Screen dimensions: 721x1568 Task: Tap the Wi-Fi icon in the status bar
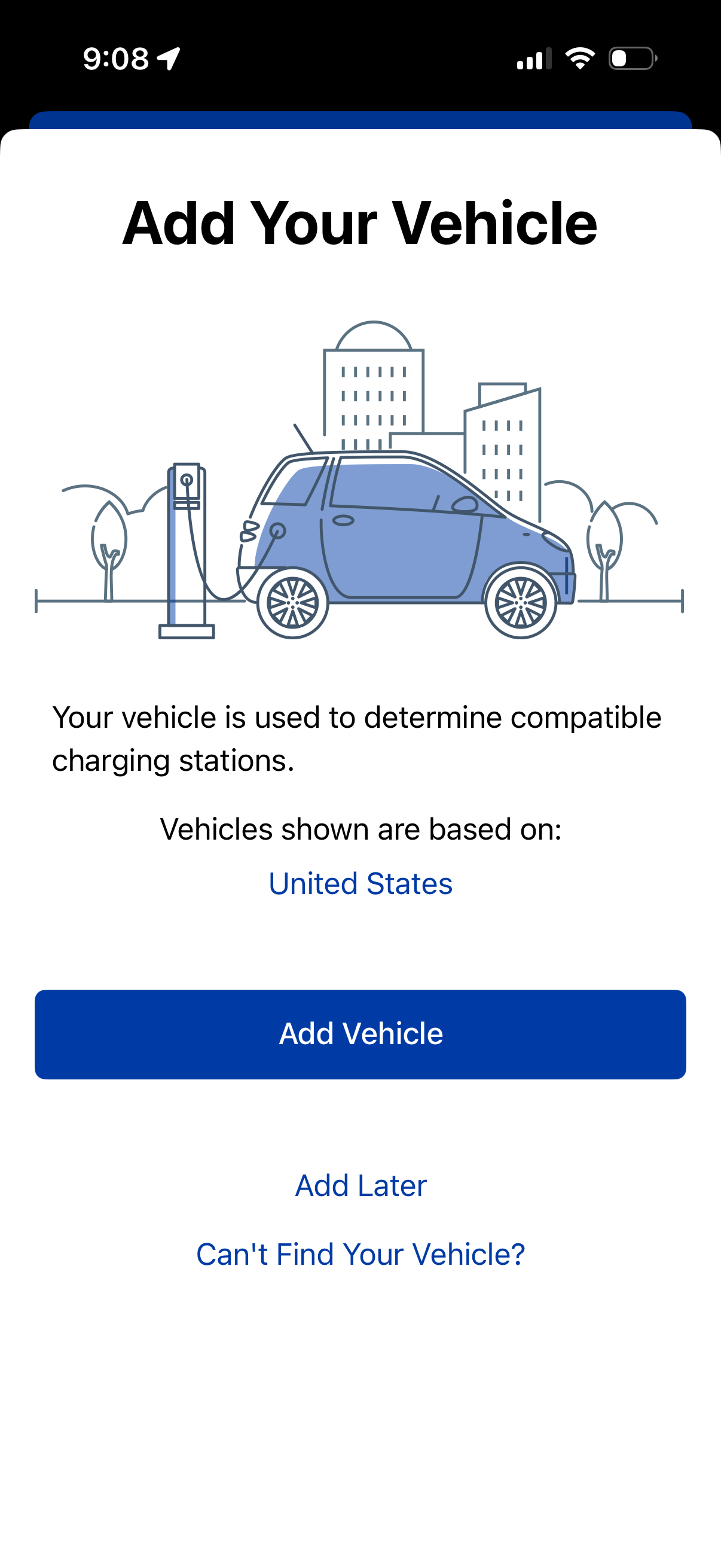coord(578,58)
